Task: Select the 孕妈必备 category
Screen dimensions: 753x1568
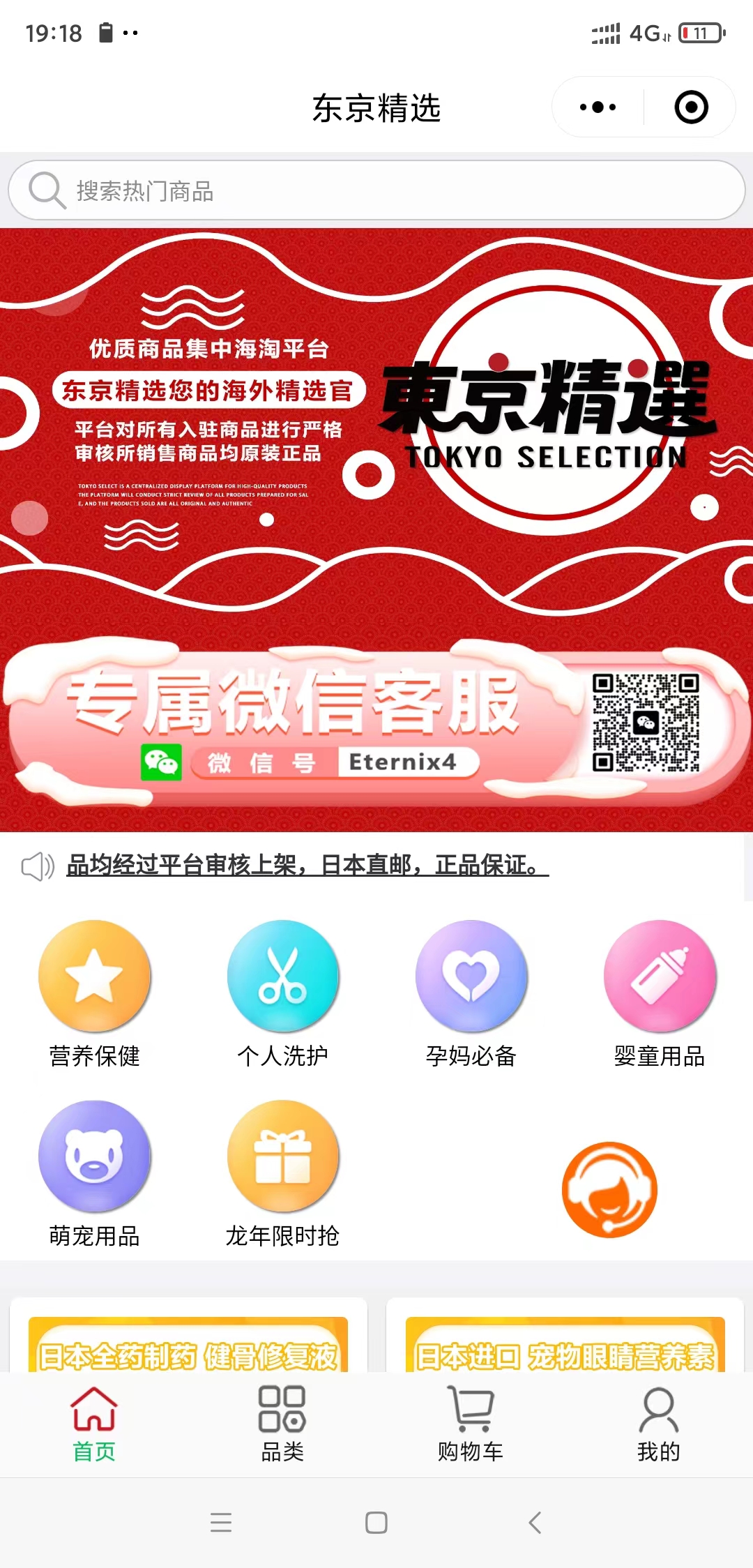Action: point(471,994)
